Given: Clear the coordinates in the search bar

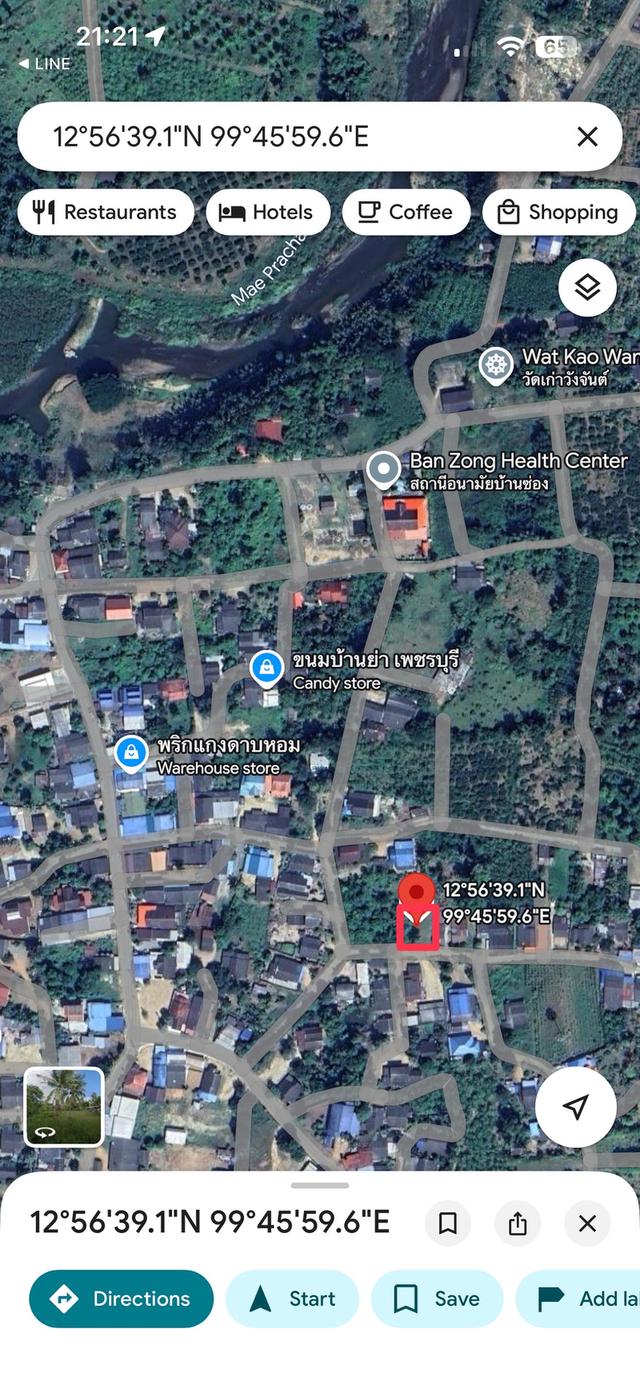Looking at the screenshot, I should pyautogui.click(x=587, y=137).
